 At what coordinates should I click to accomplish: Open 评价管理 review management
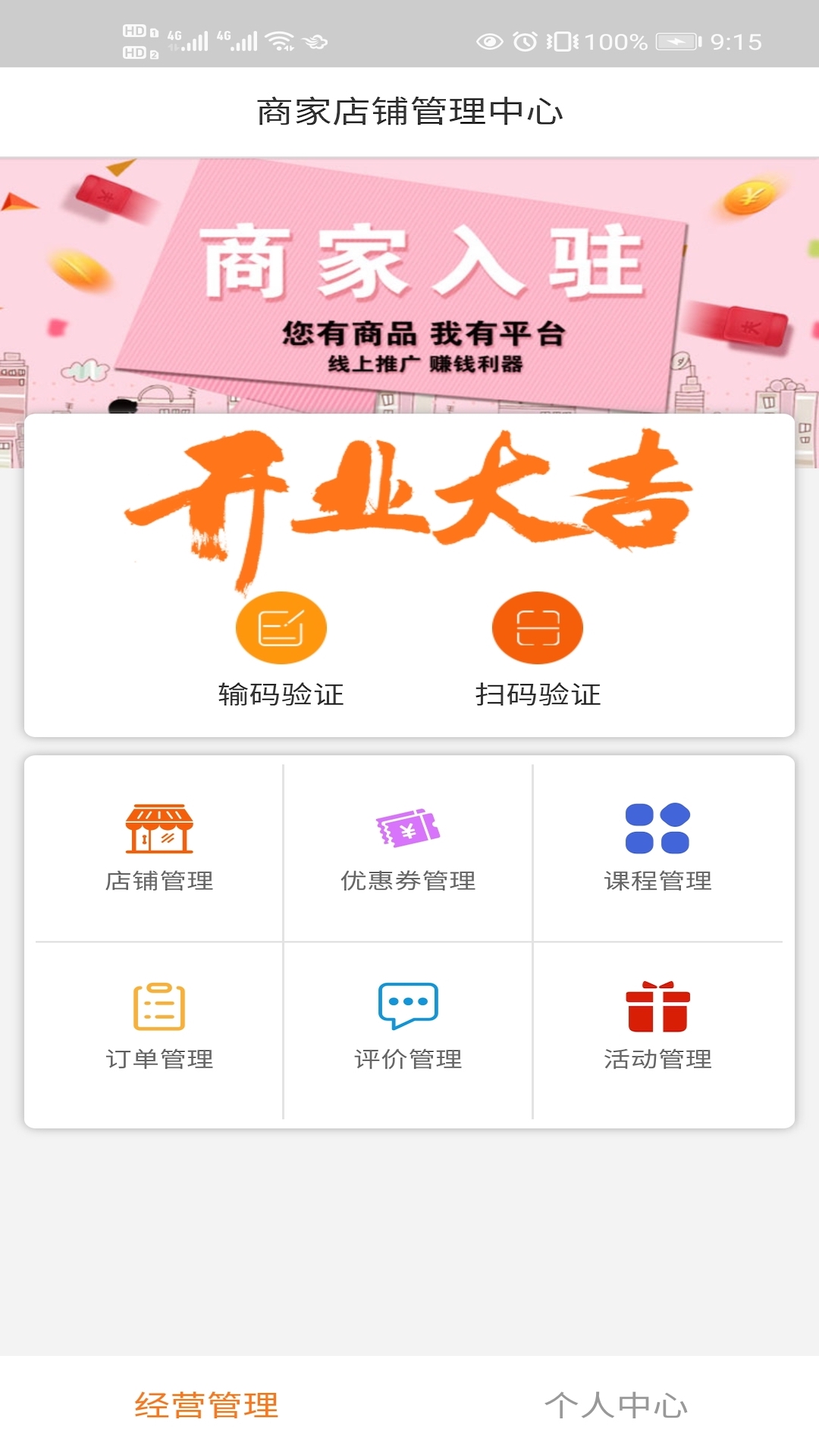pos(408,1028)
